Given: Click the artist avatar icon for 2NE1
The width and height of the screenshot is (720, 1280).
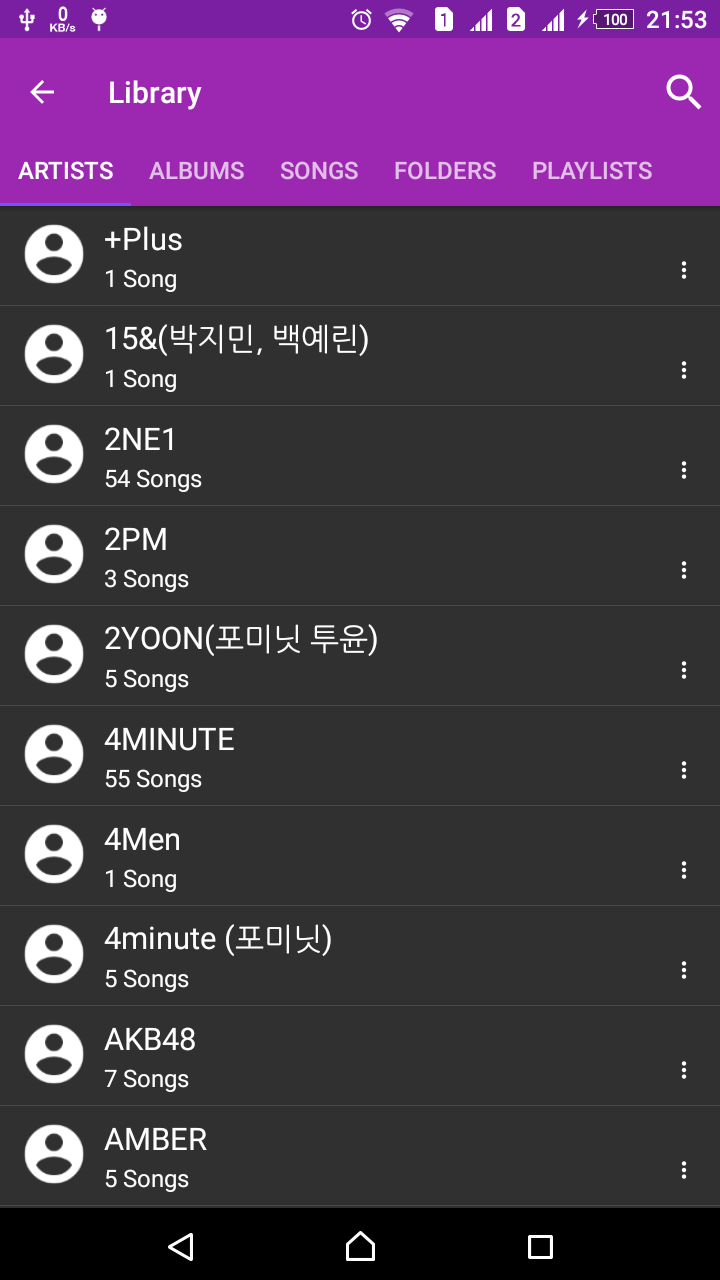Looking at the screenshot, I should (54, 454).
